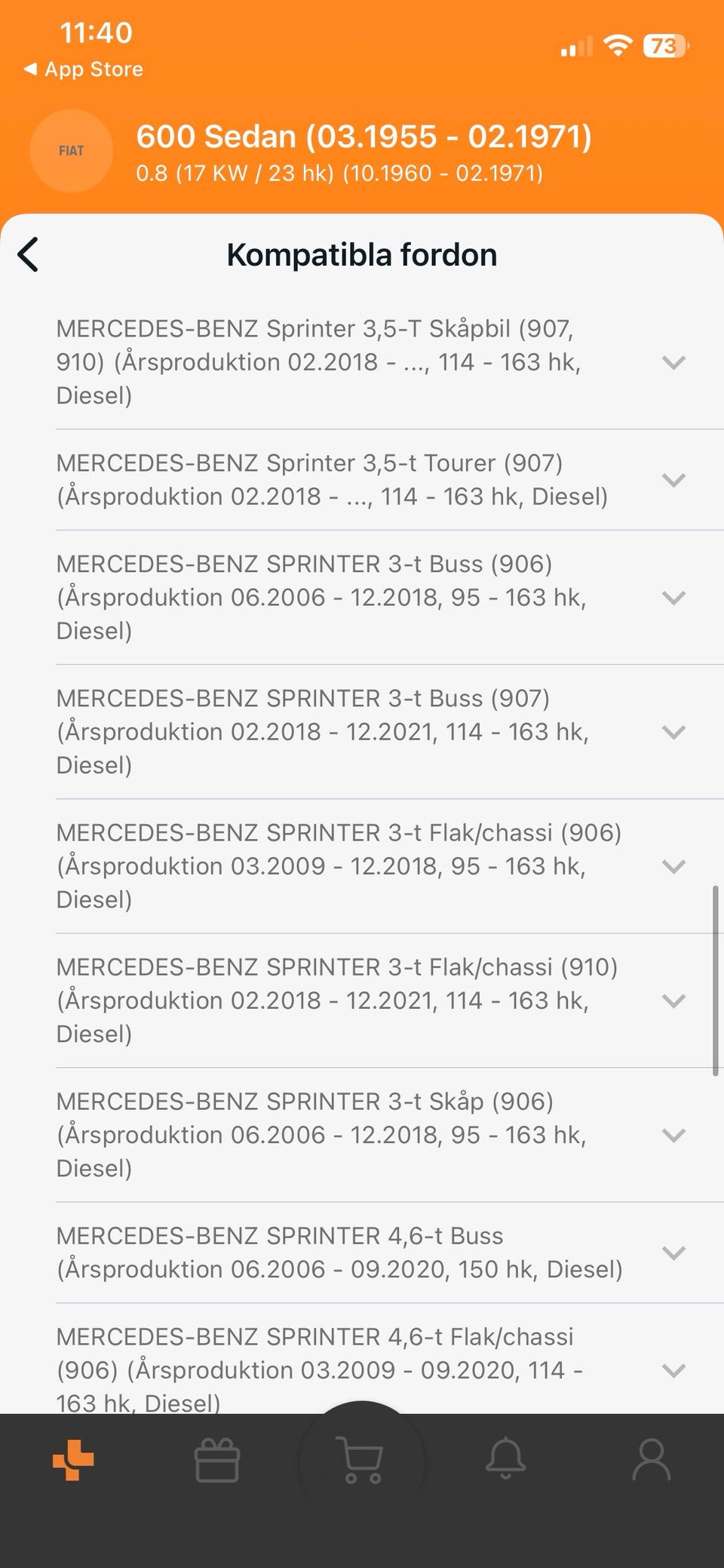
Task: Open the notifications bell tab
Action: point(505,1459)
